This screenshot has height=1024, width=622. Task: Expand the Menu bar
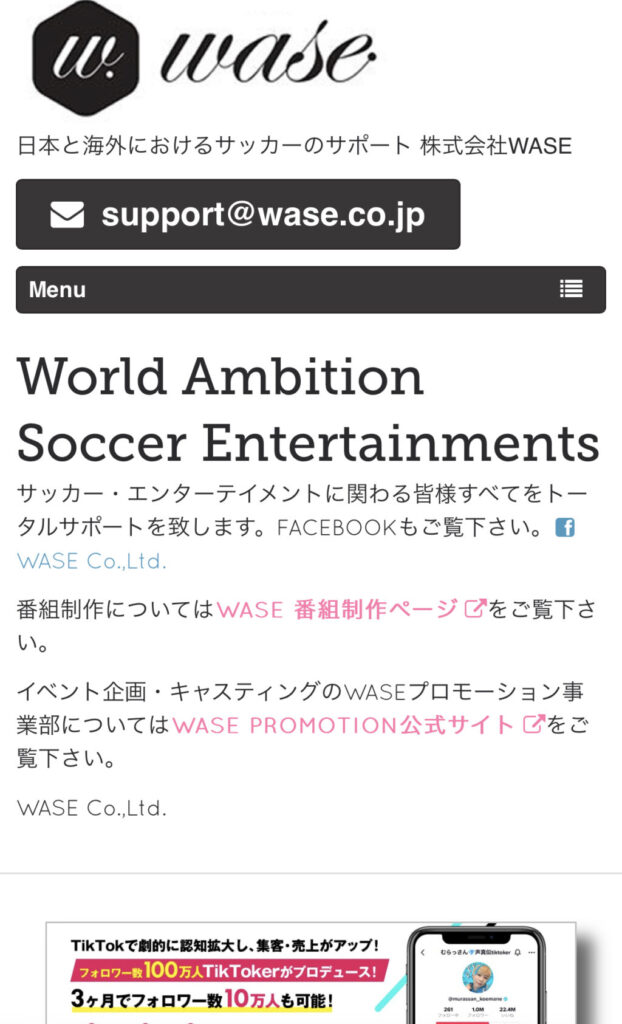[310, 290]
